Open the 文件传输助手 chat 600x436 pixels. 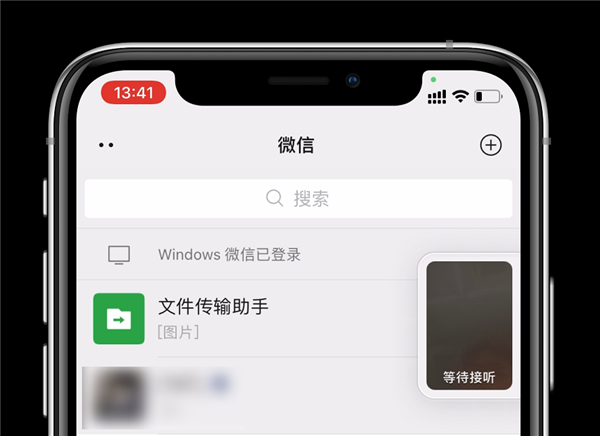click(250, 318)
